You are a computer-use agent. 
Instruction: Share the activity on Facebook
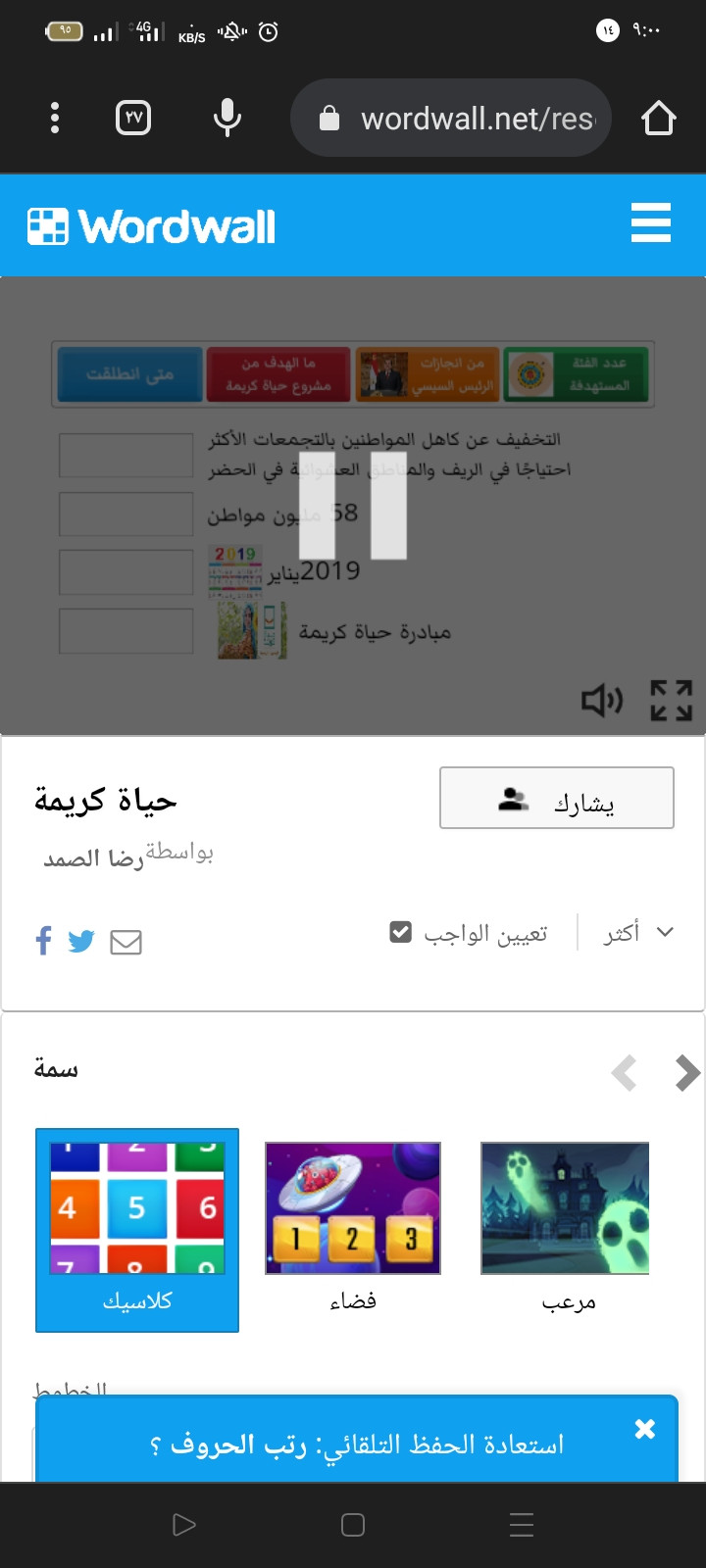[x=44, y=941]
